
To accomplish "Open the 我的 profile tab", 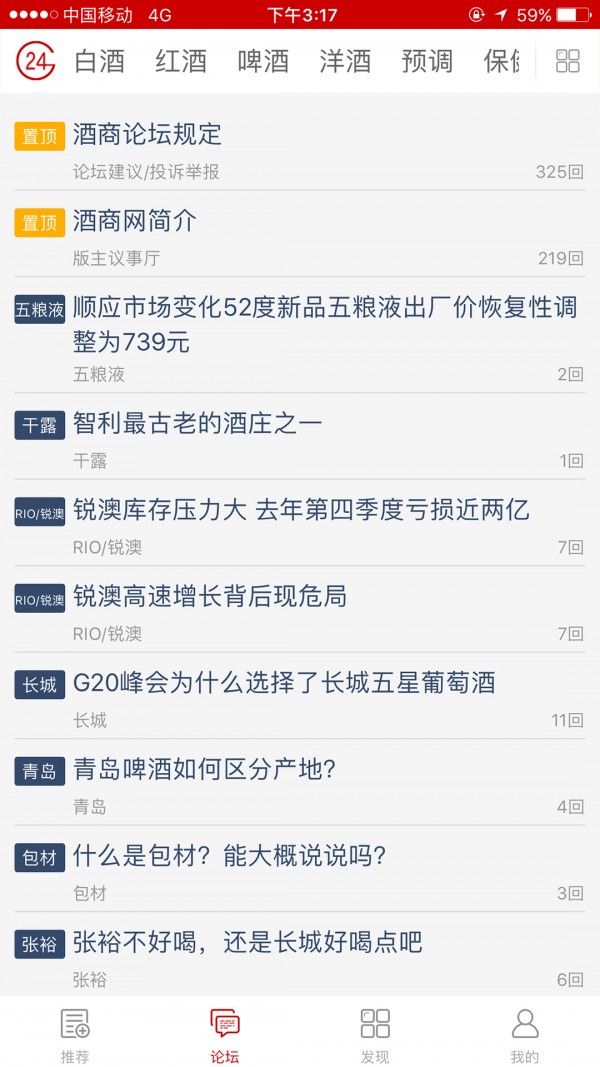I will tap(525, 1033).
